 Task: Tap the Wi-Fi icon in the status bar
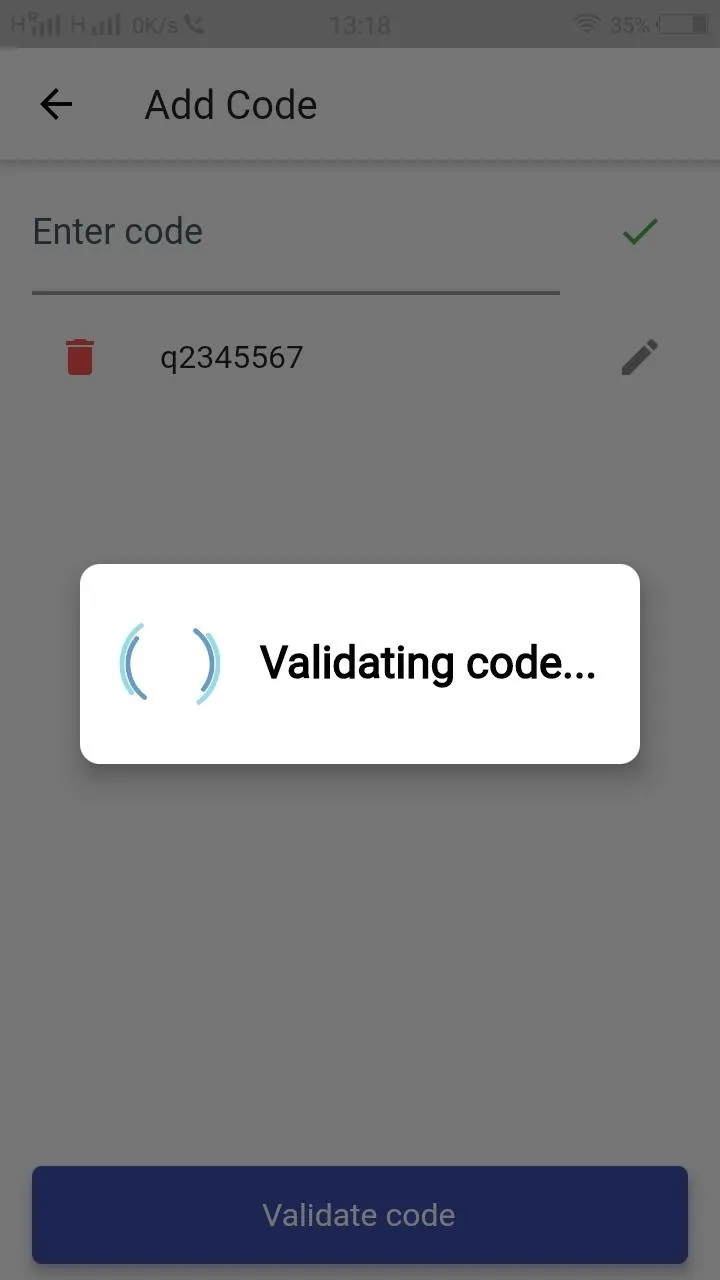[x=586, y=25]
